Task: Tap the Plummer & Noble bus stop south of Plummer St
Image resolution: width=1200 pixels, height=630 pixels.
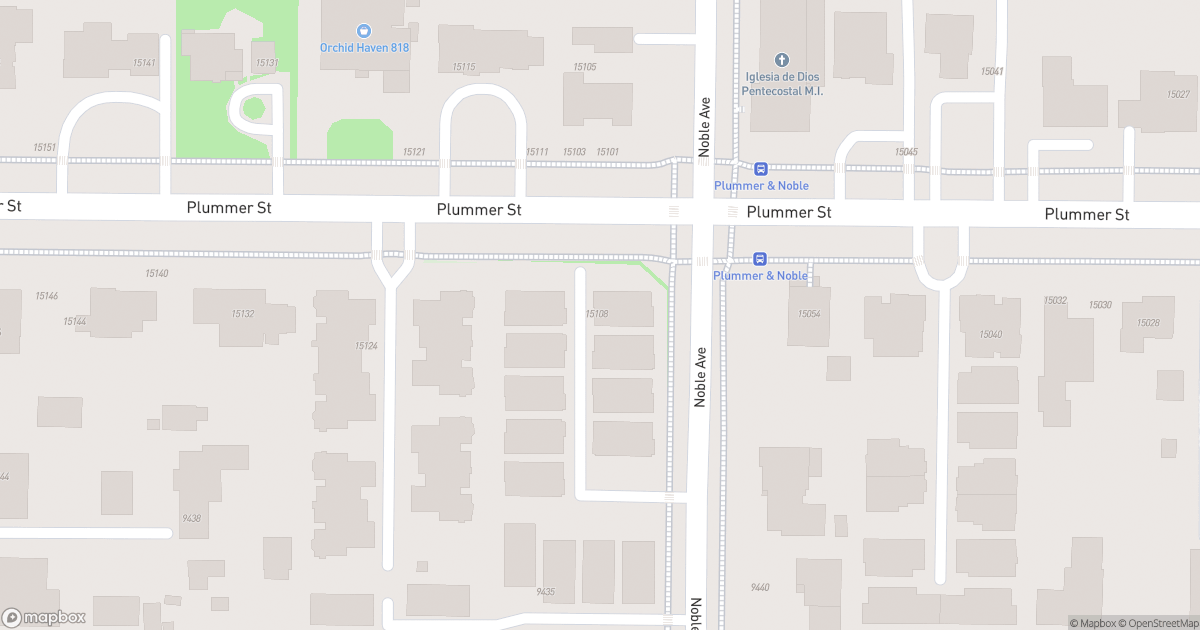Action: (x=760, y=259)
